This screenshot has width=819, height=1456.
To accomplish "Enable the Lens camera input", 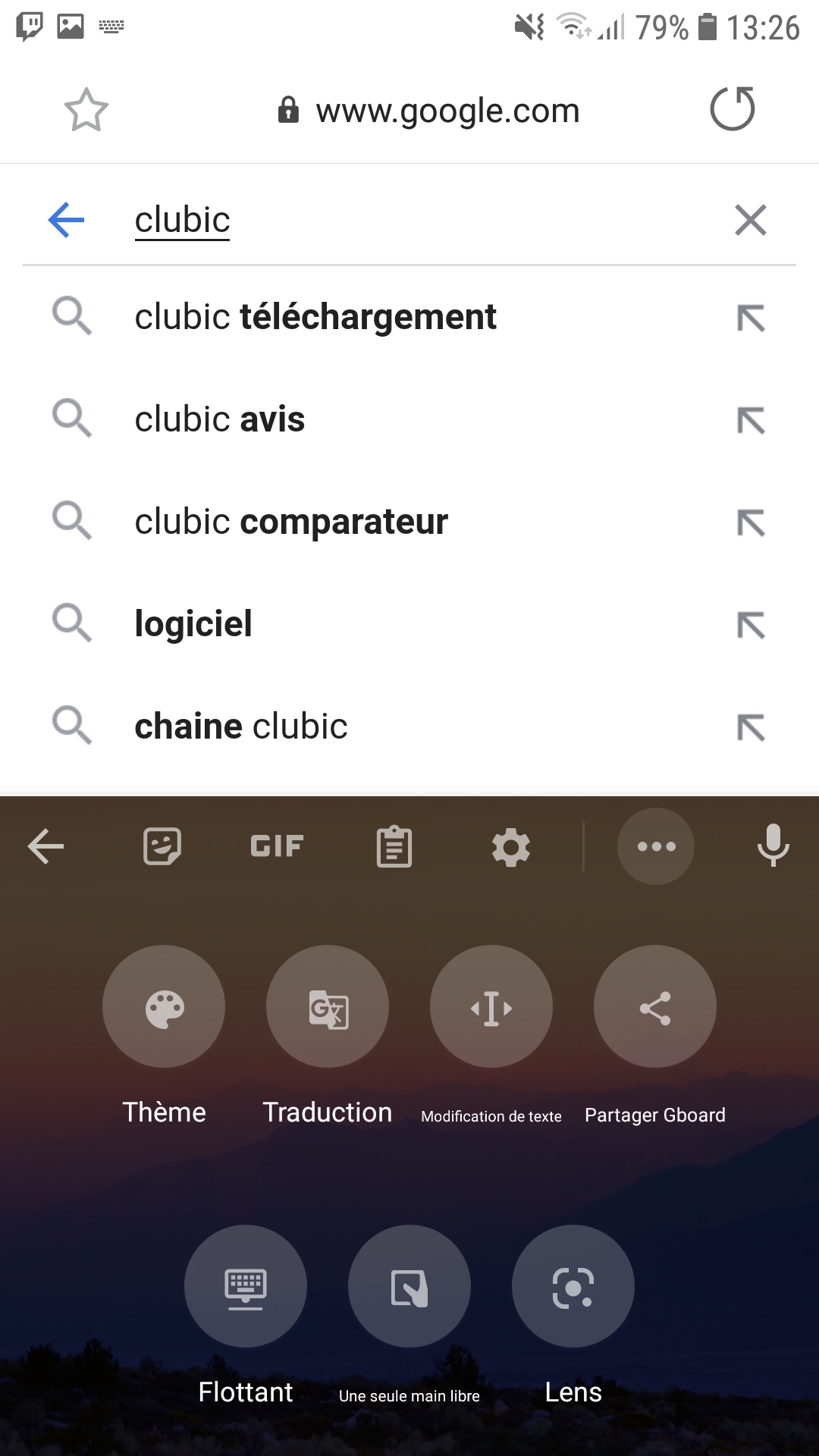I will (573, 1286).
